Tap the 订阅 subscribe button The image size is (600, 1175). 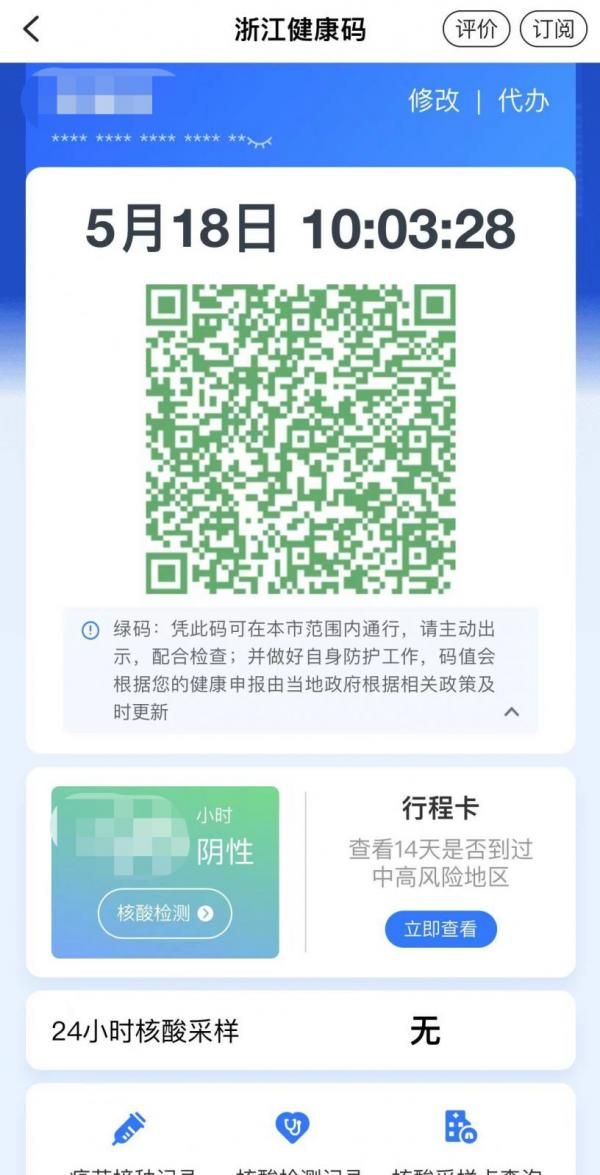tap(554, 28)
